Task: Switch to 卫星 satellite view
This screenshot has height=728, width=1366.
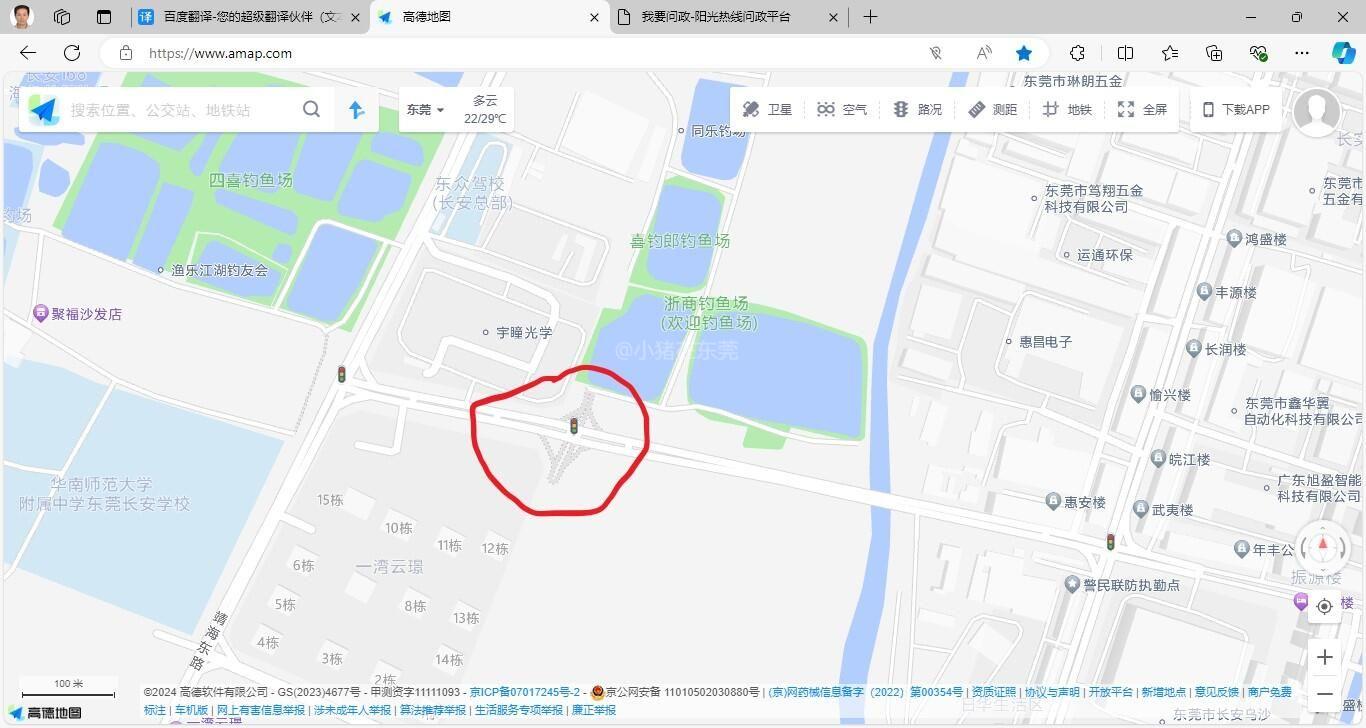Action: click(x=767, y=110)
